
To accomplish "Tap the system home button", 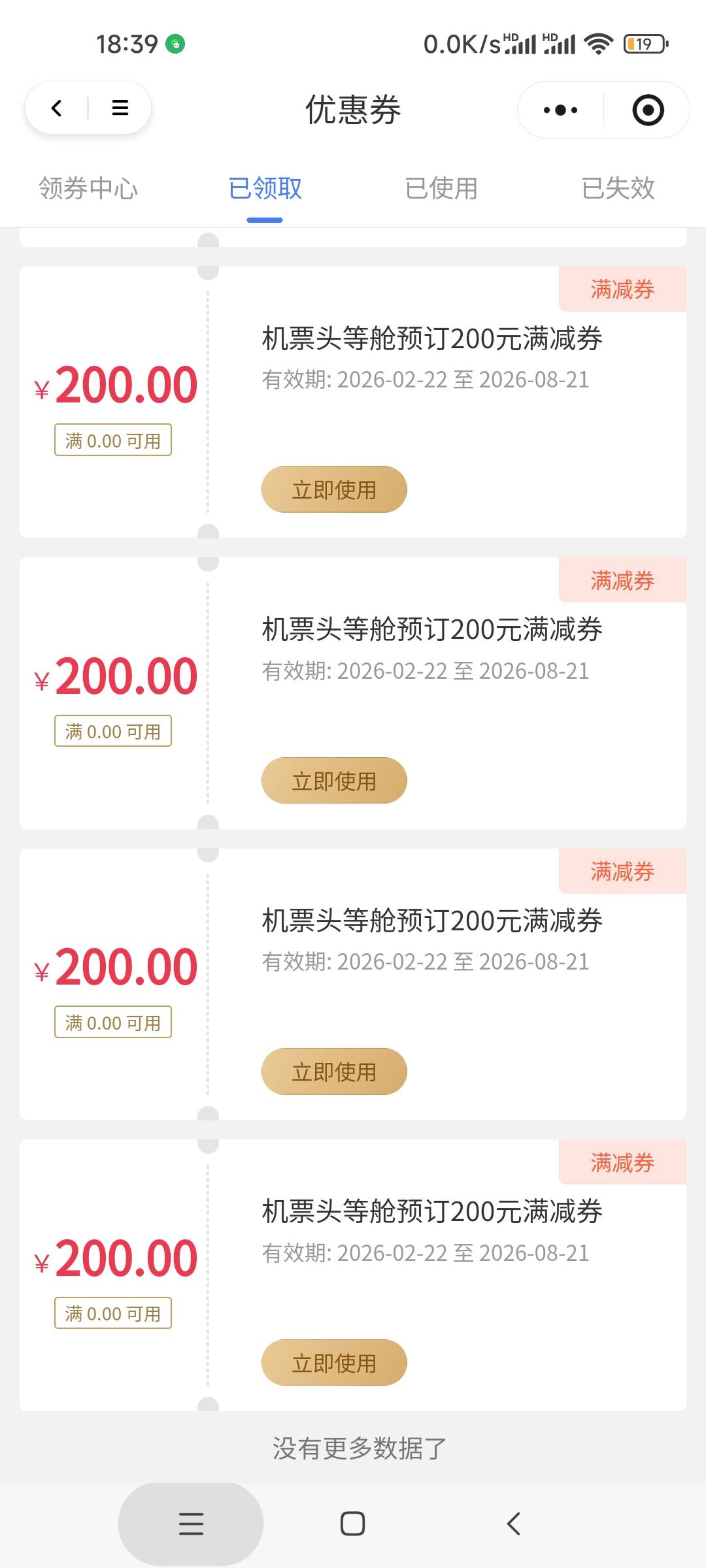I will (352, 1524).
